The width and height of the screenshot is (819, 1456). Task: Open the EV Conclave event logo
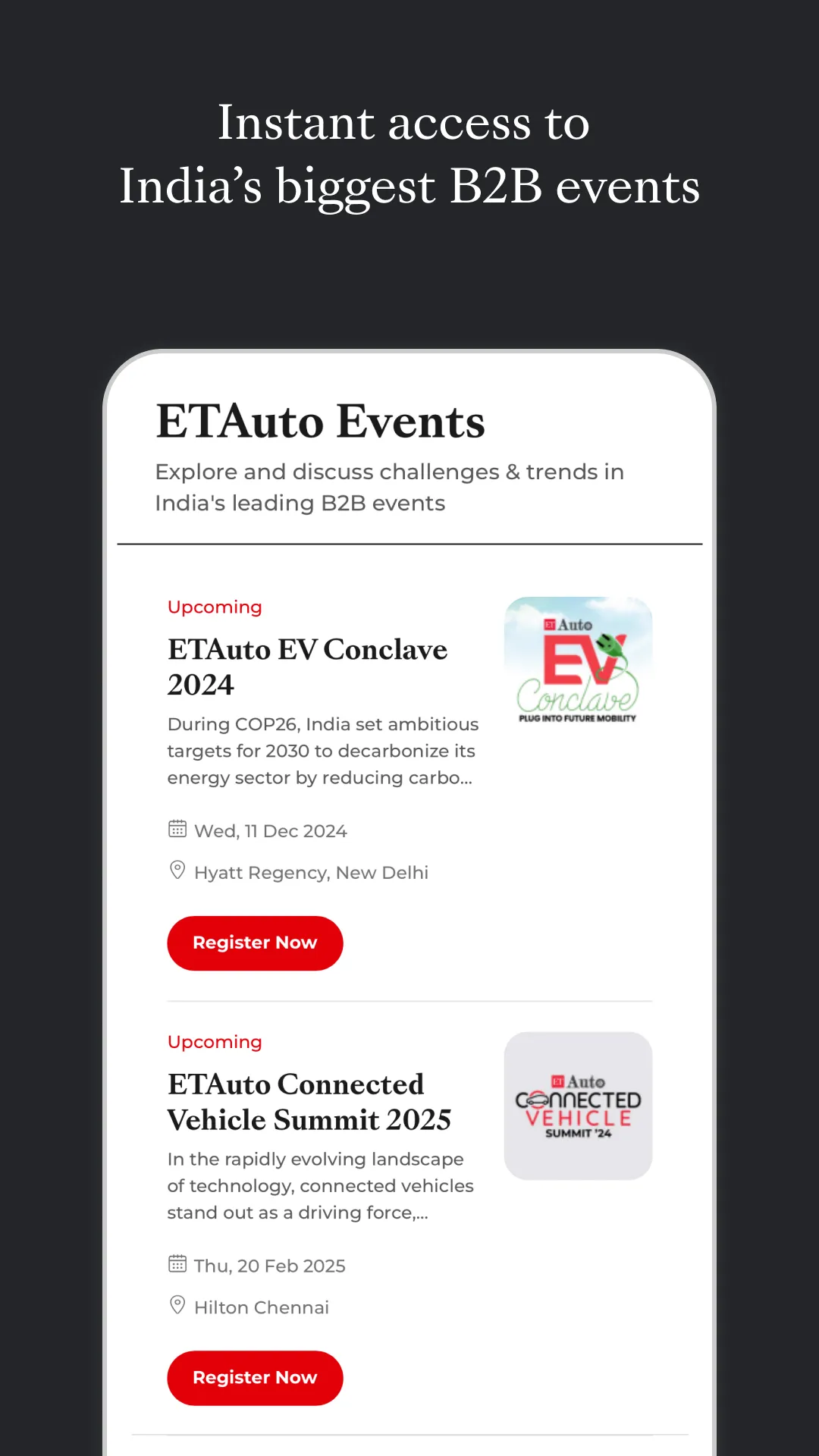click(578, 661)
